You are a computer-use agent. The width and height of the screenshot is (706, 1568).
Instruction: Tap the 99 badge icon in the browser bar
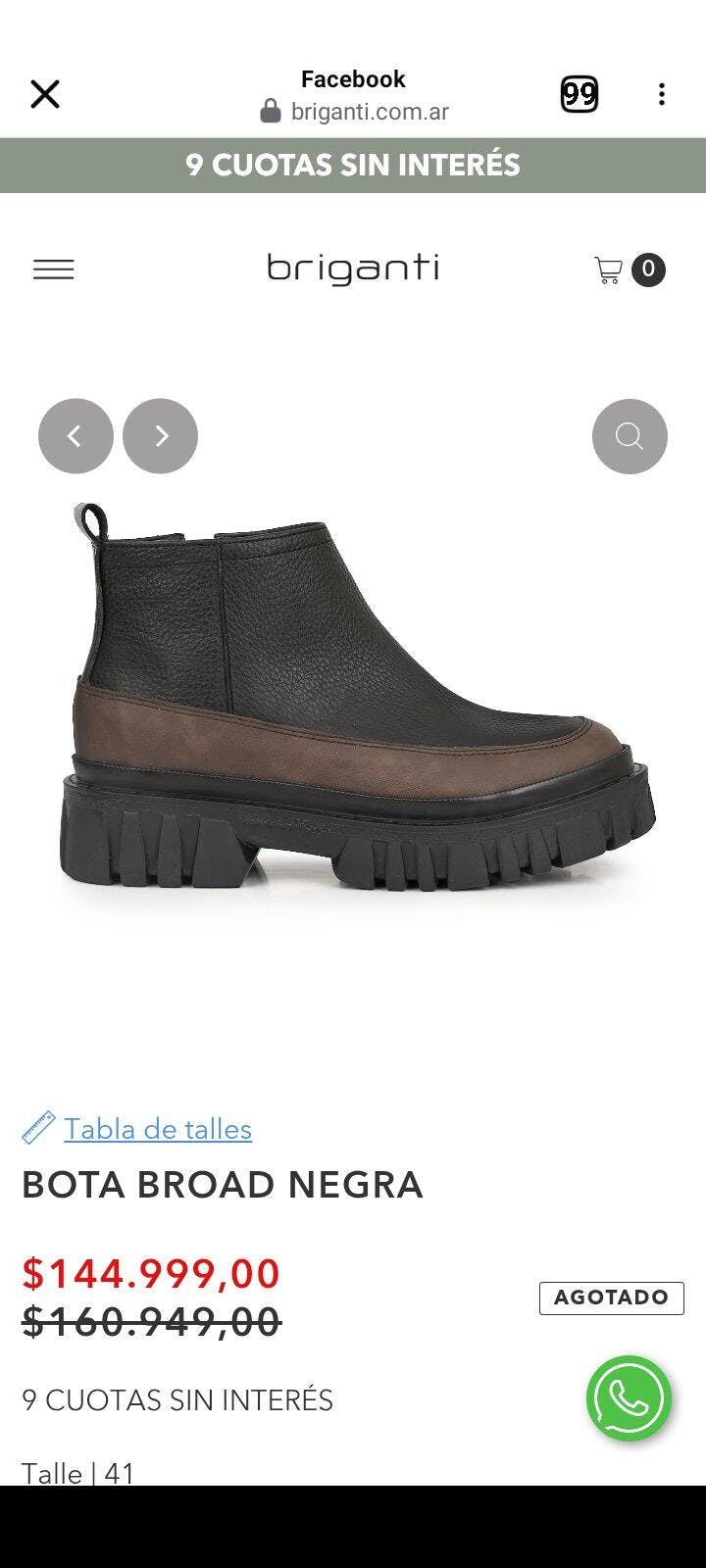[x=579, y=94]
